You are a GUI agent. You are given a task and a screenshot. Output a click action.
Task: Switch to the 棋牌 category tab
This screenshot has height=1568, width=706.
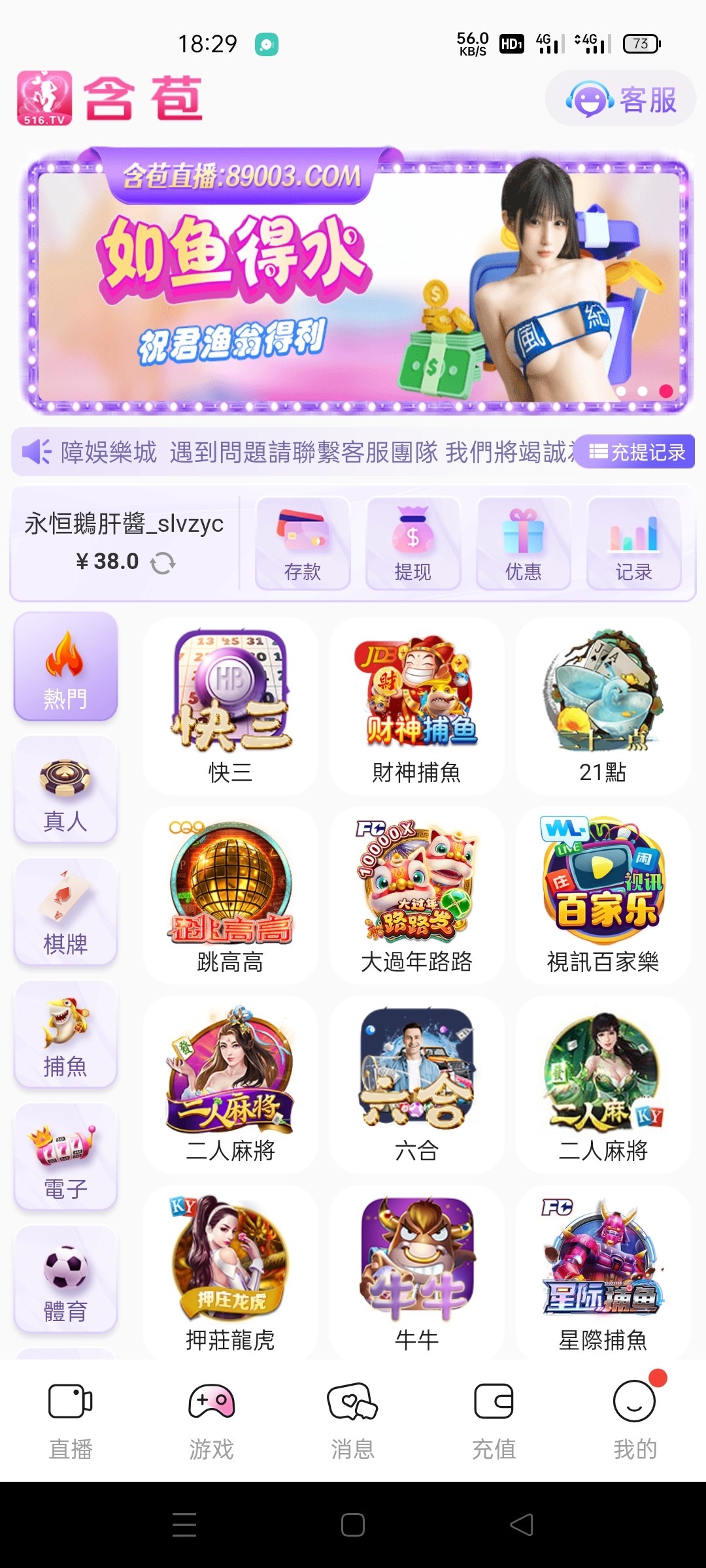point(65,911)
